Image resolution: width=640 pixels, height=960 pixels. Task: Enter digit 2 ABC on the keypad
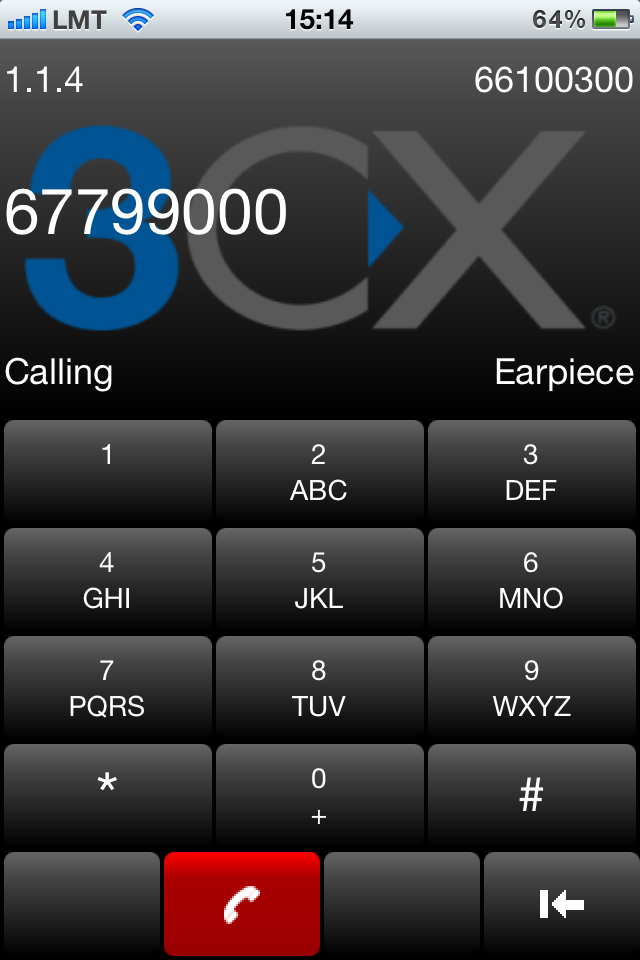[319, 471]
